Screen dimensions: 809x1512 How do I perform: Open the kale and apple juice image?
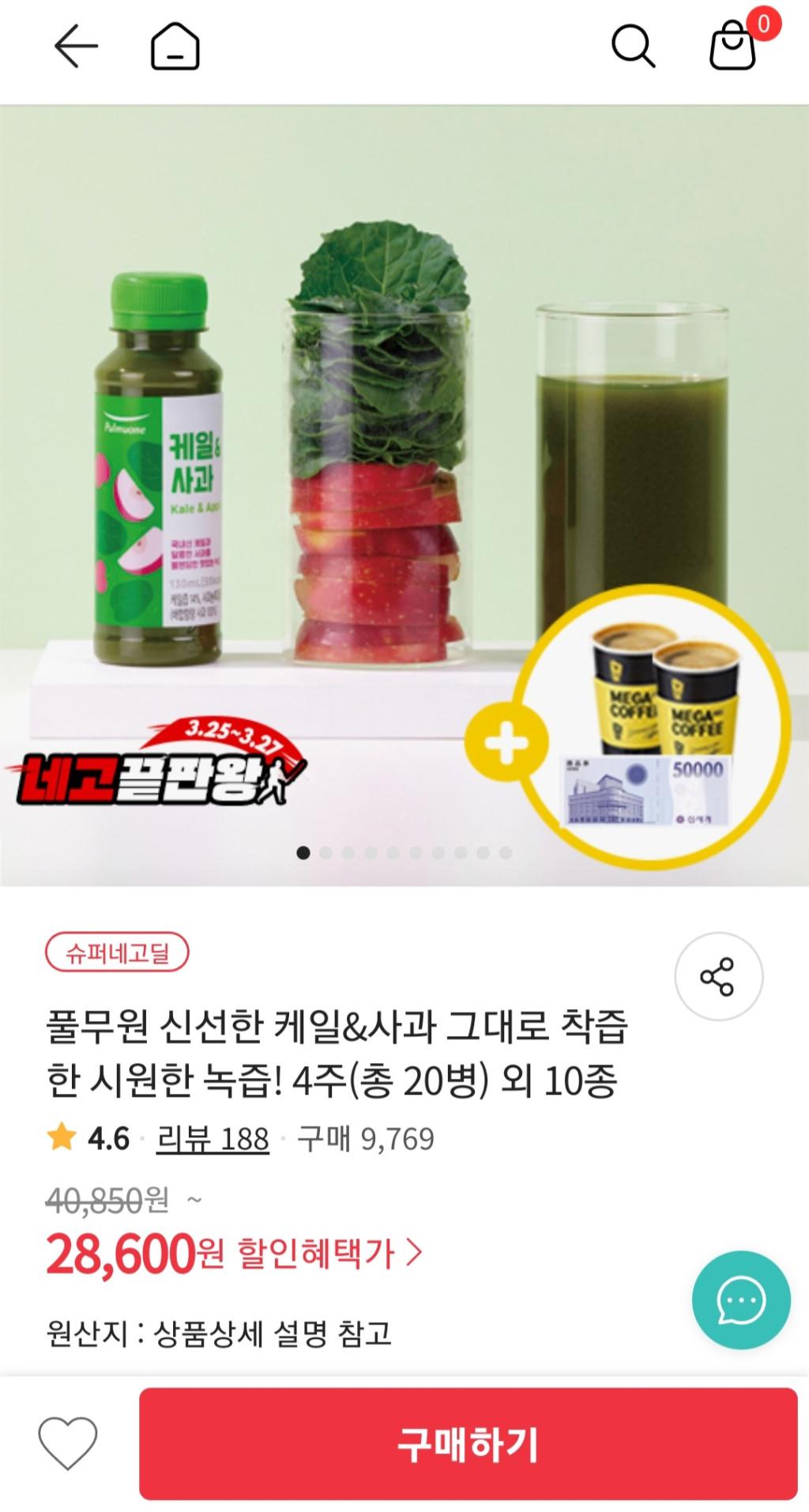point(404,495)
